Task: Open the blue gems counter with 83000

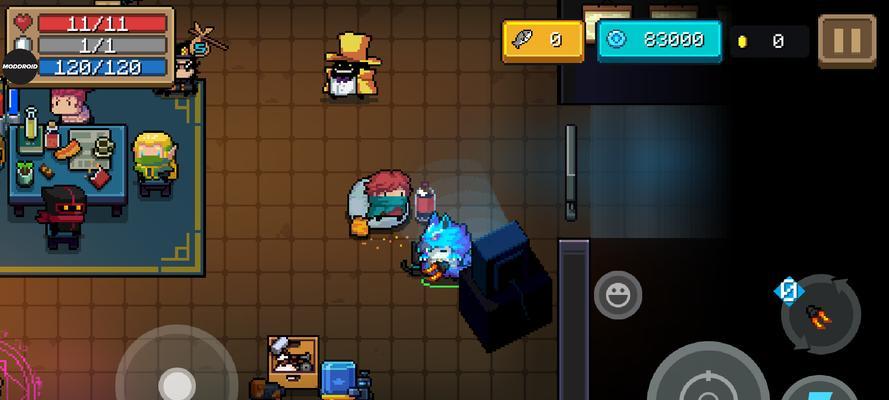Action: pyautogui.click(x=659, y=40)
